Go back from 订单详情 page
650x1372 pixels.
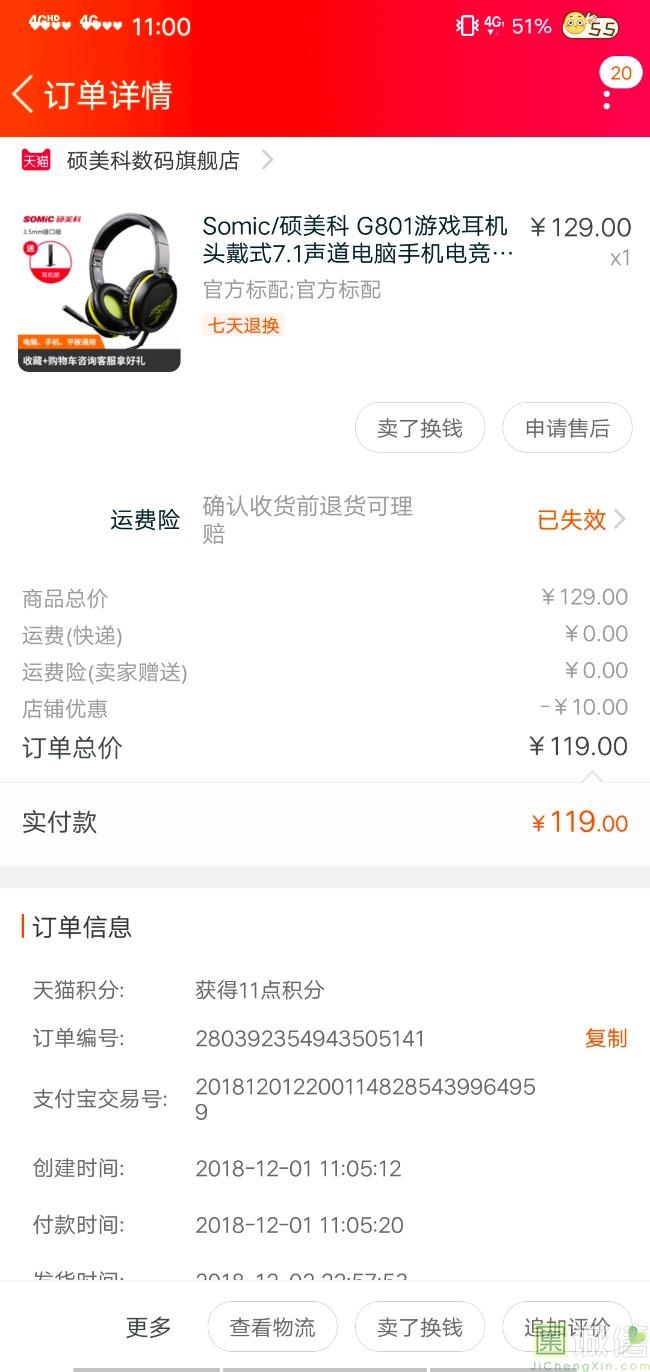click(24, 95)
